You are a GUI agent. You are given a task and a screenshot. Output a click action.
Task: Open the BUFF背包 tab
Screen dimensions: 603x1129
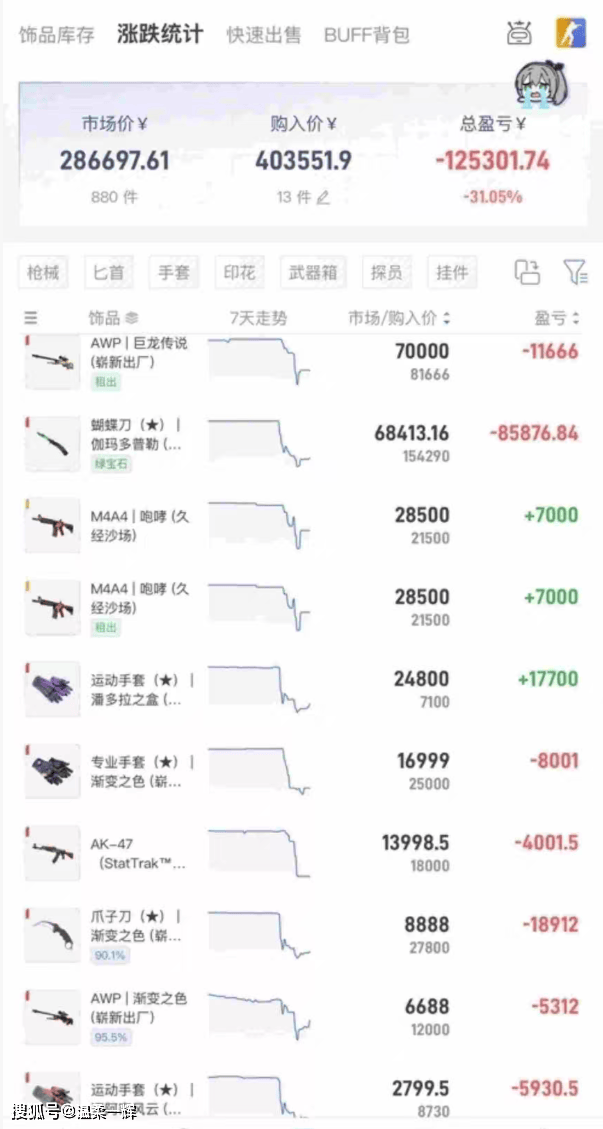pos(366,35)
